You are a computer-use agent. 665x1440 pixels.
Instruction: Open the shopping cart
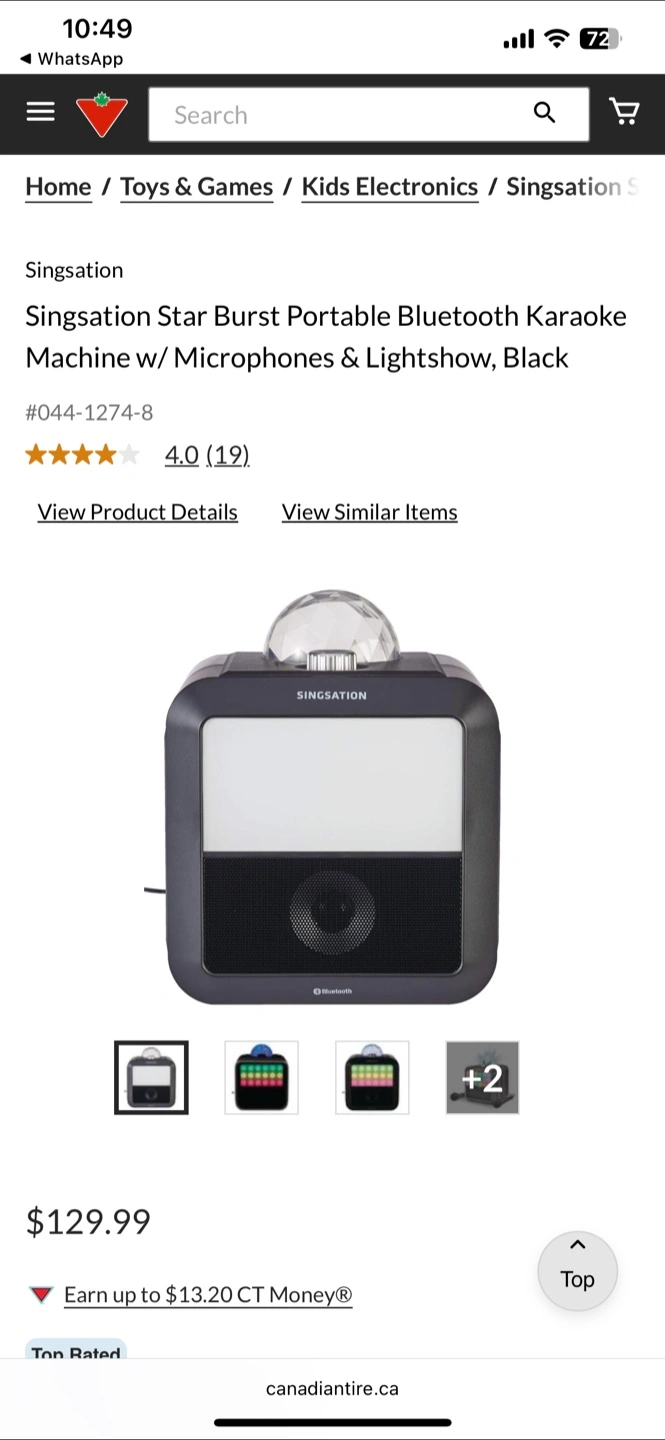pos(624,112)
